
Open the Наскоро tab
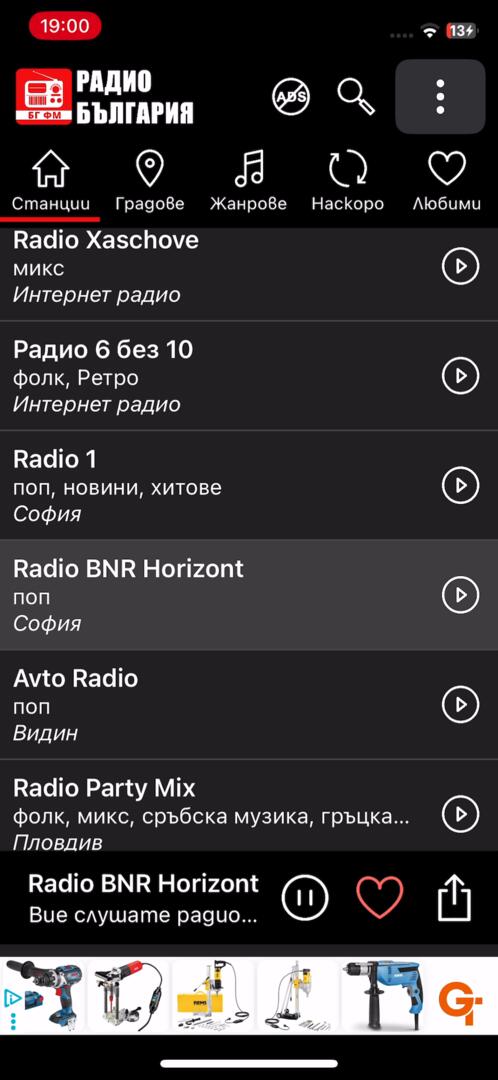(x=348, y=182)
